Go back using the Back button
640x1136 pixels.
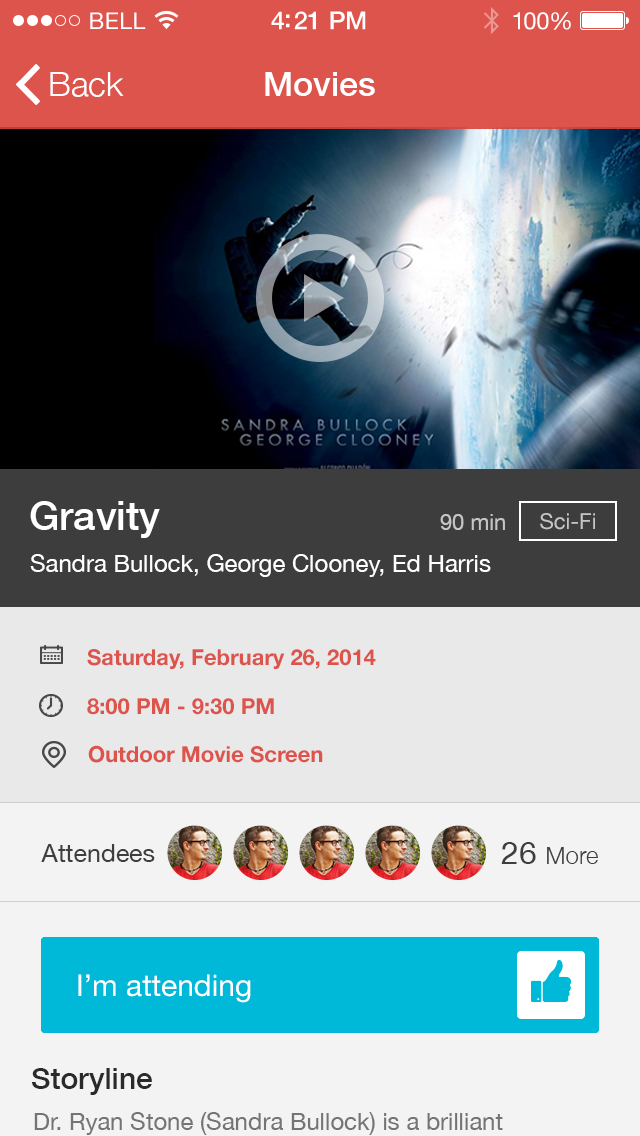click(70, 85)
